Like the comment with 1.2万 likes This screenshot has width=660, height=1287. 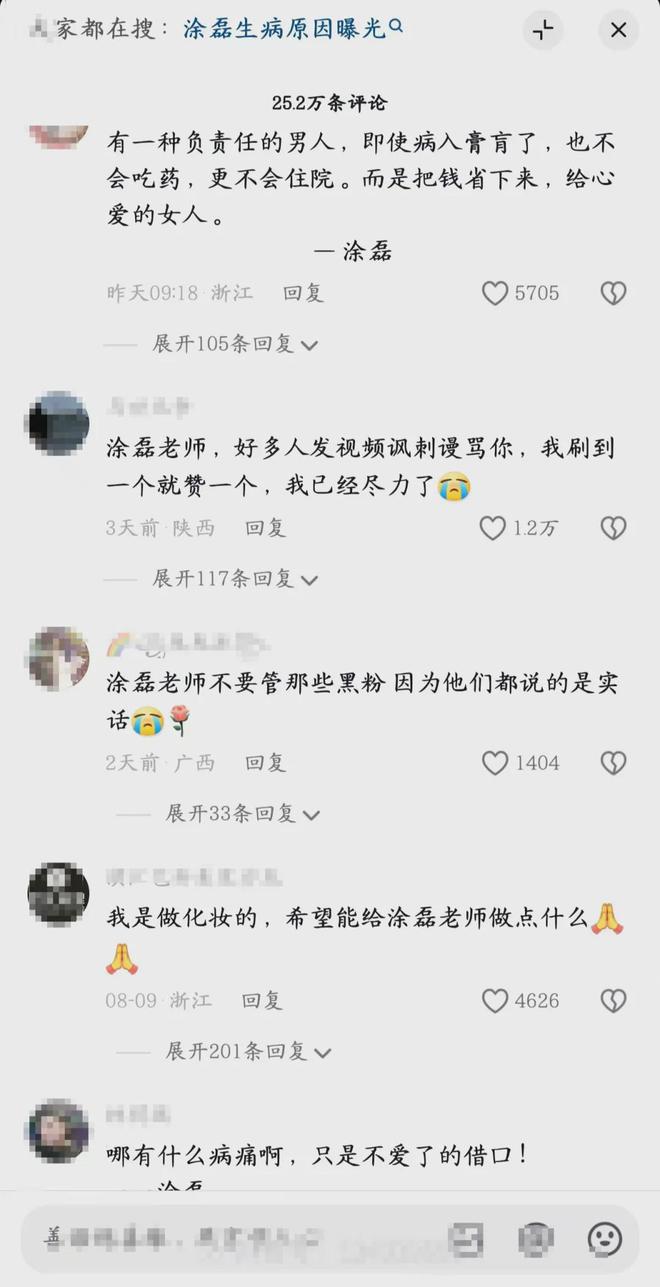click(x=493, y=528)
